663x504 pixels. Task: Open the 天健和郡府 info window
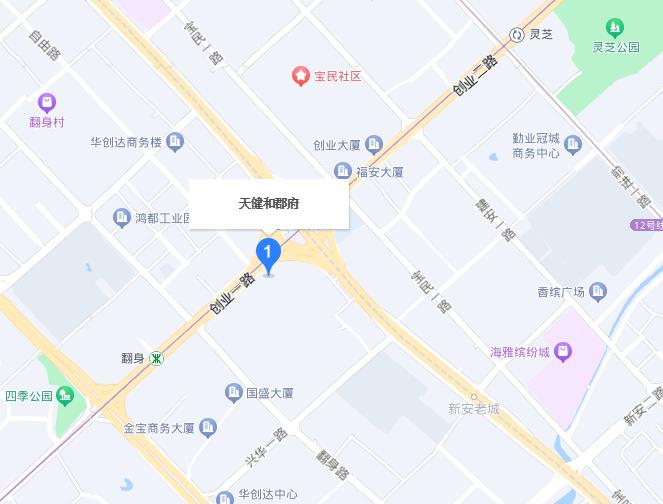269,204
